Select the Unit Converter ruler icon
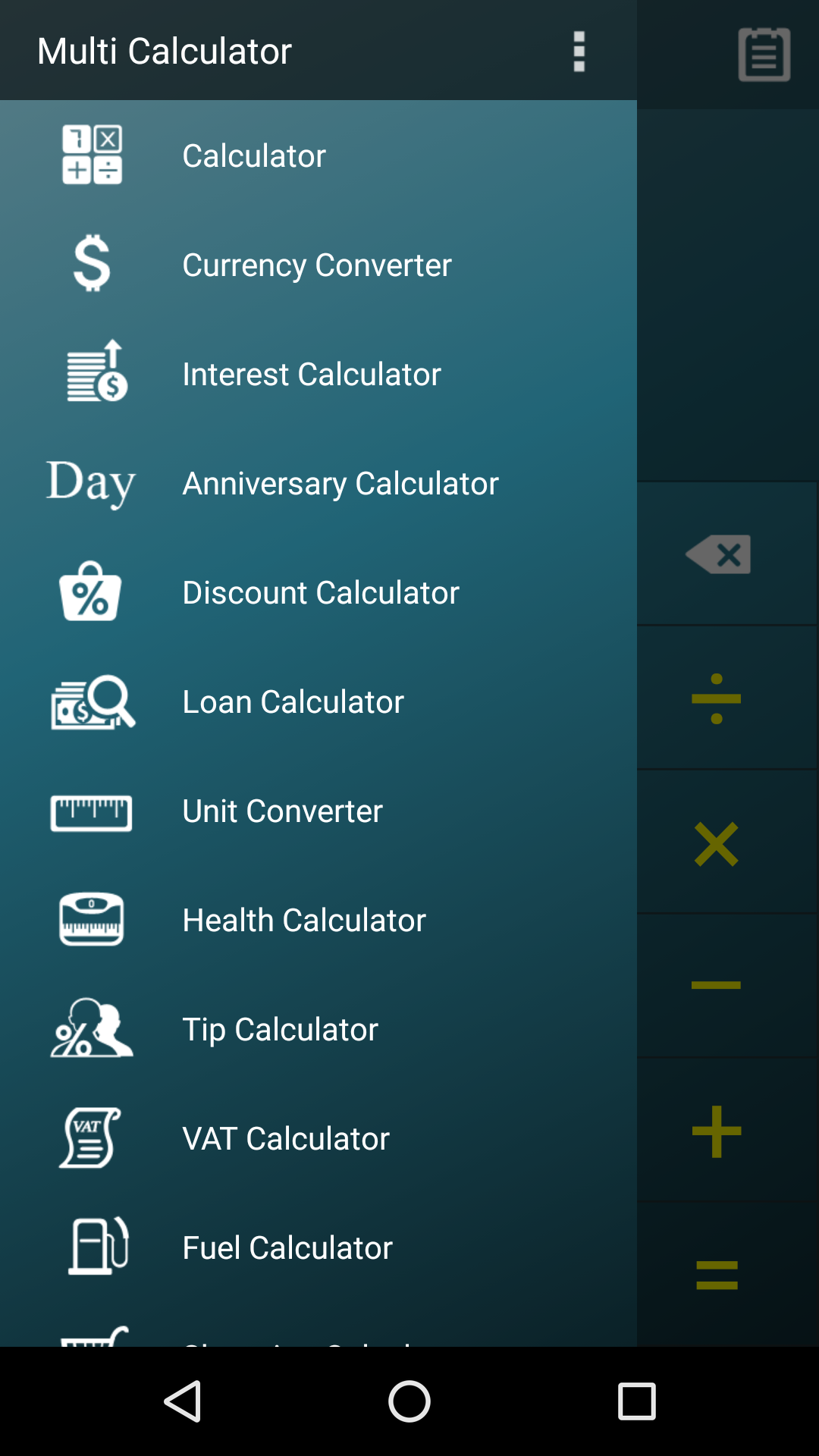Viewport: 819px width, 1456px height. (90, 810)
